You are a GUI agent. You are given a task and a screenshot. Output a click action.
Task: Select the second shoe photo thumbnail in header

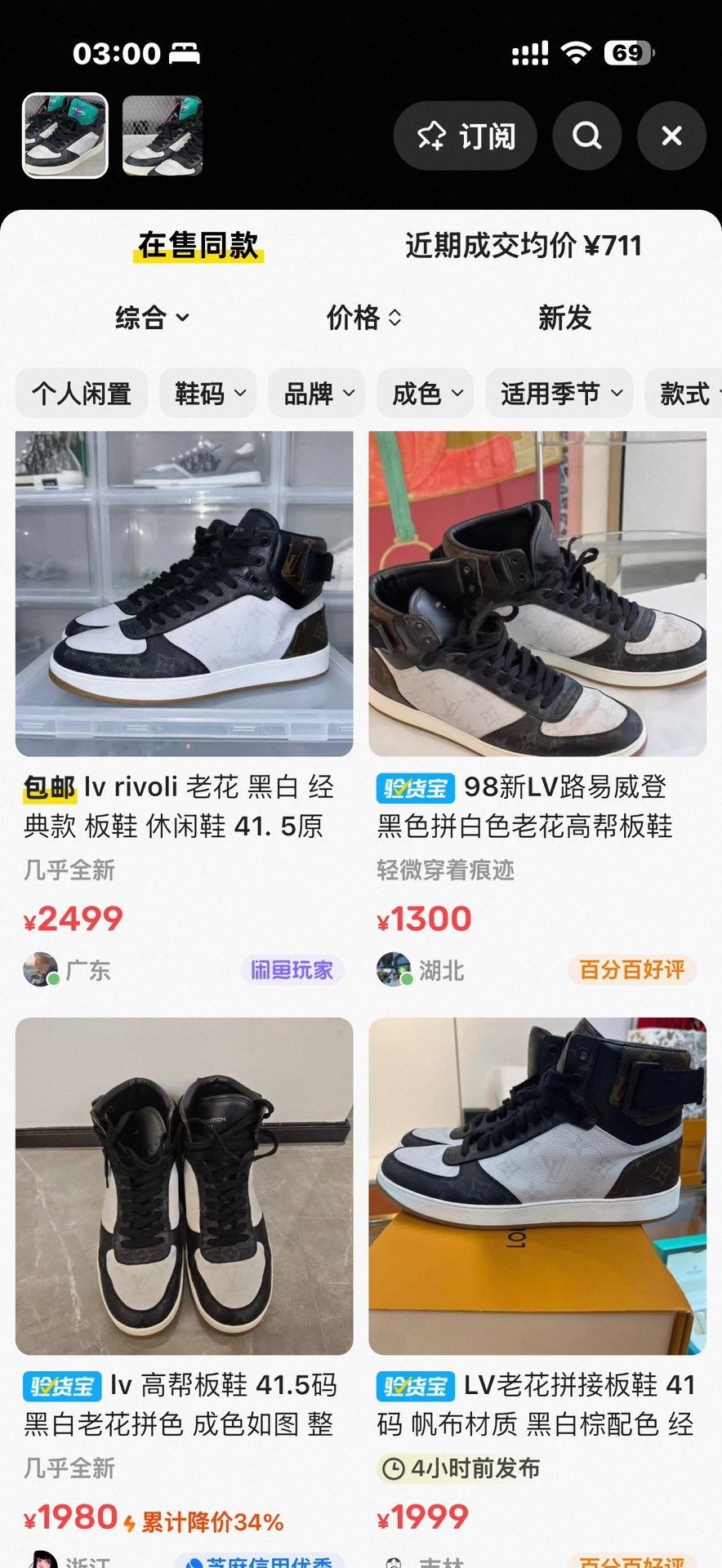coord(163,136)
